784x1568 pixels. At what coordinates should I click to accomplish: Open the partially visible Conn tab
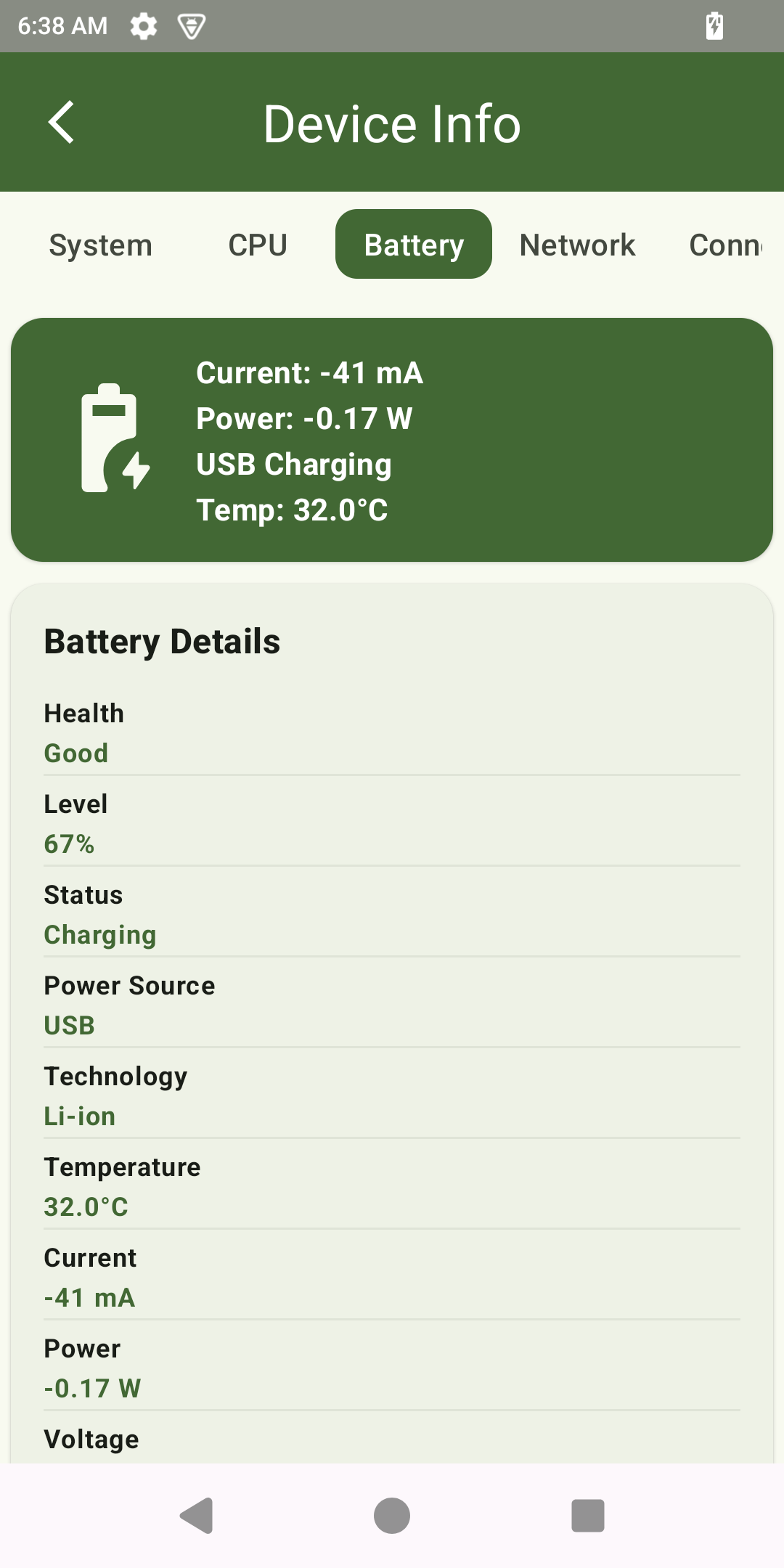pyautogui.click(x=726, y=245)
